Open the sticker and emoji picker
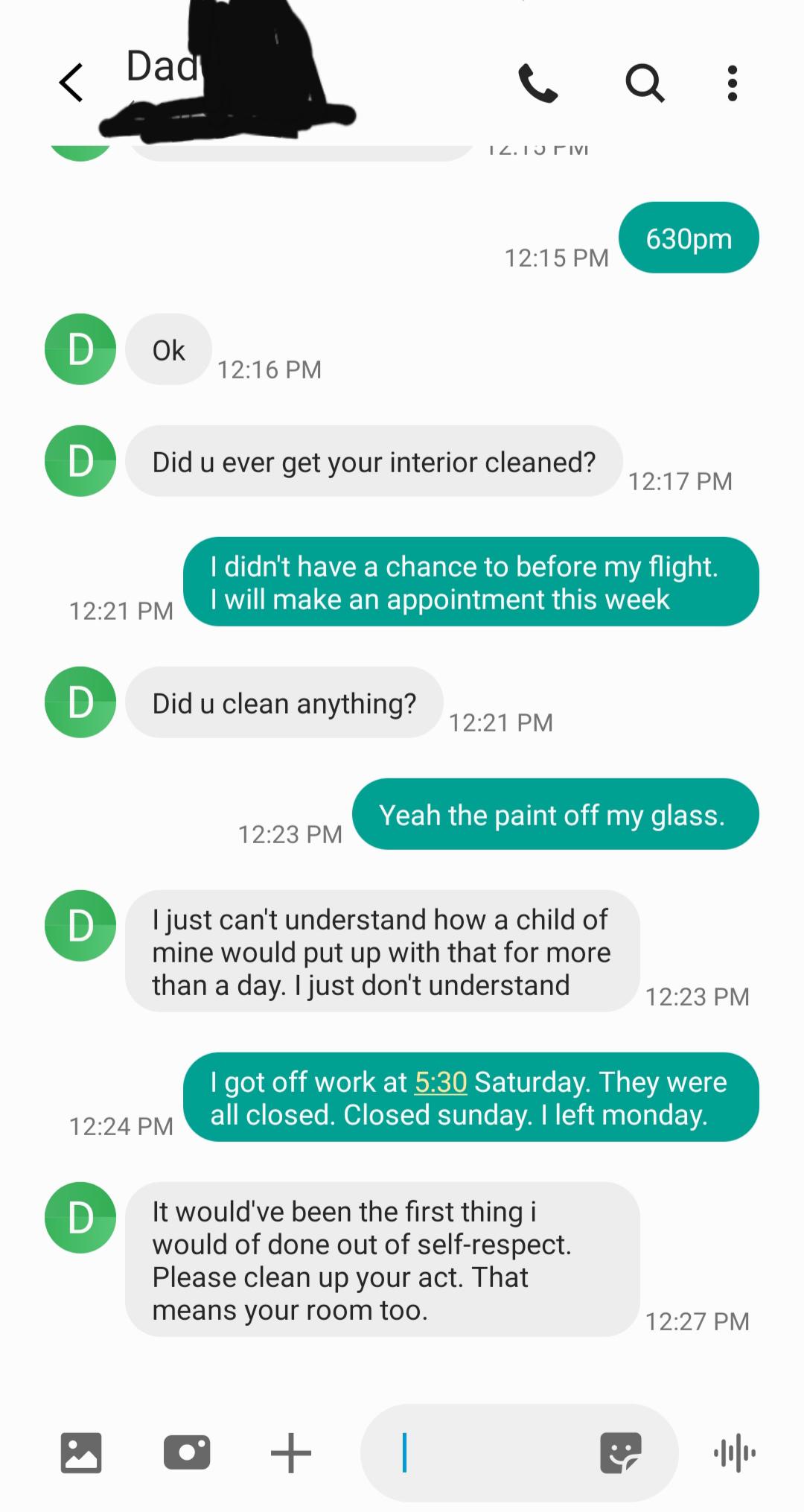 [620, 1452]
